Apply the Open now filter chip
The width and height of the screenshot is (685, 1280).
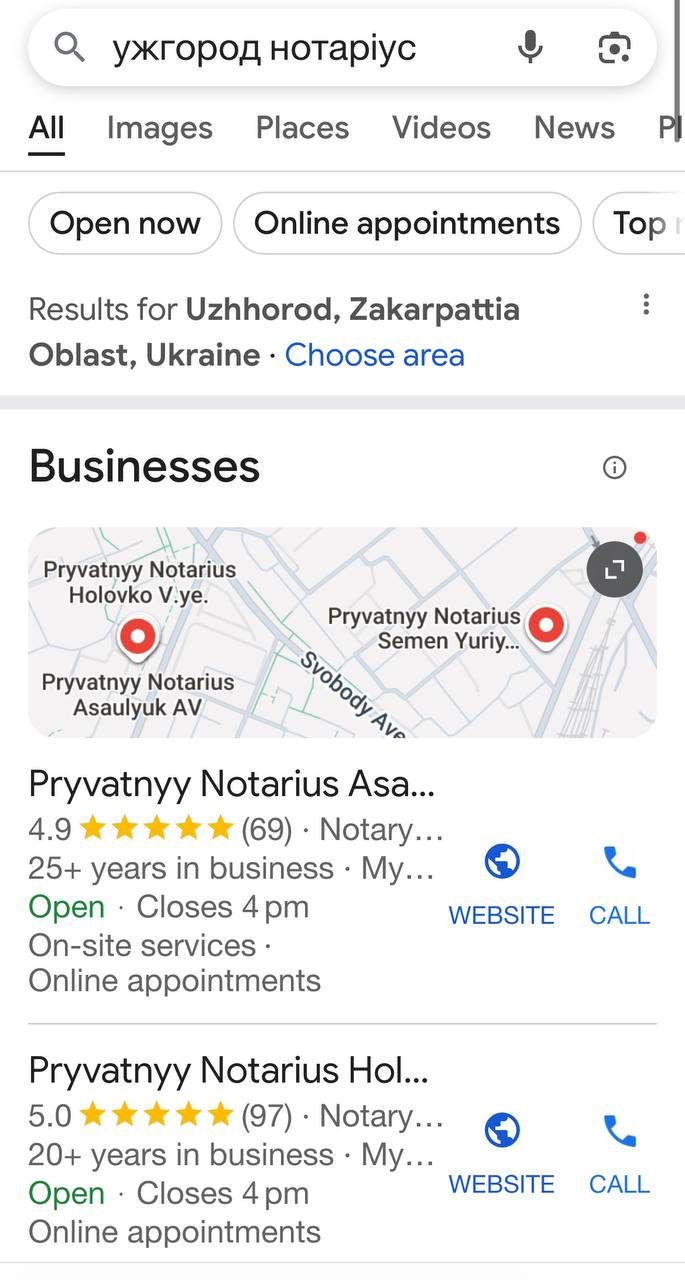pyautogui.click(x=125, y=223)
